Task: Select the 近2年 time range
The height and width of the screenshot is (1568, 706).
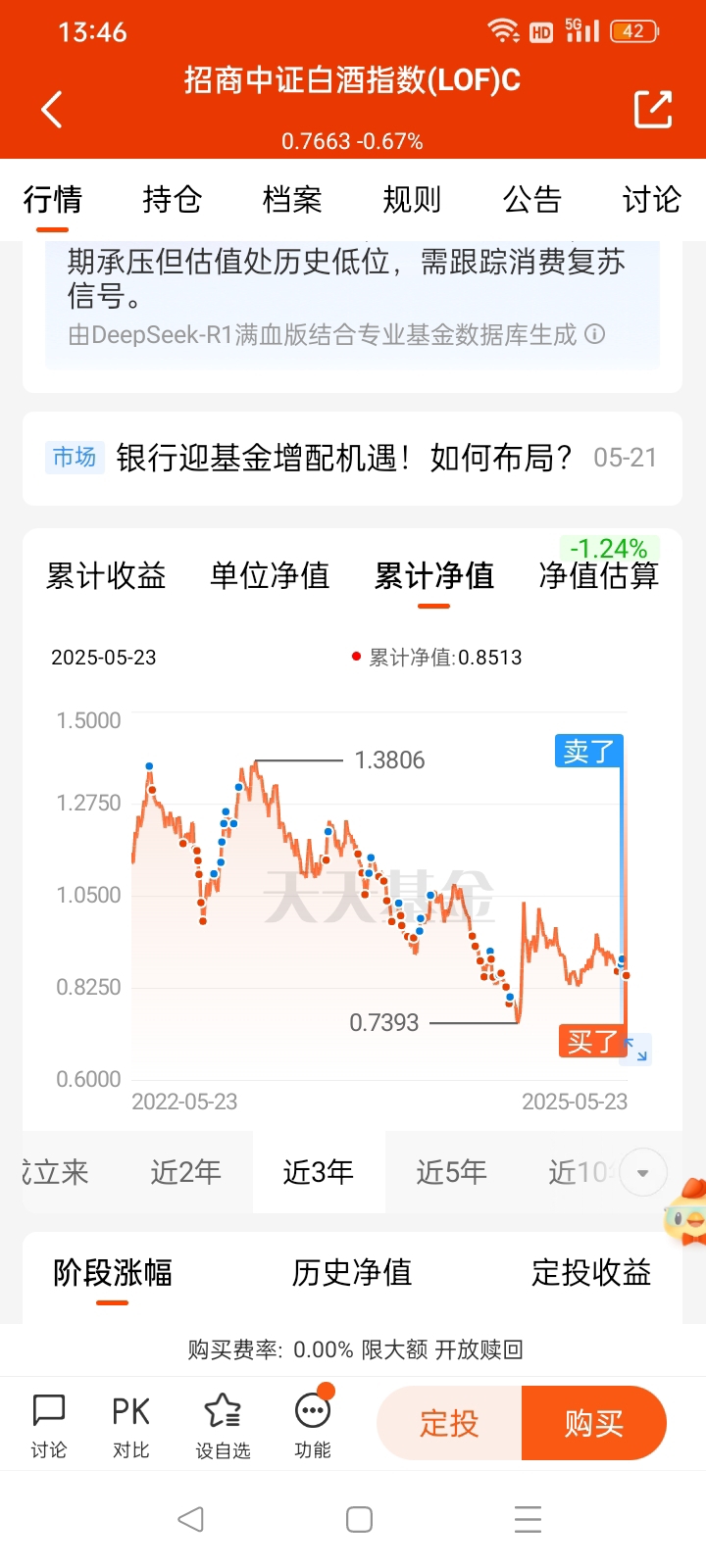Action: [x=185, y=1171]
